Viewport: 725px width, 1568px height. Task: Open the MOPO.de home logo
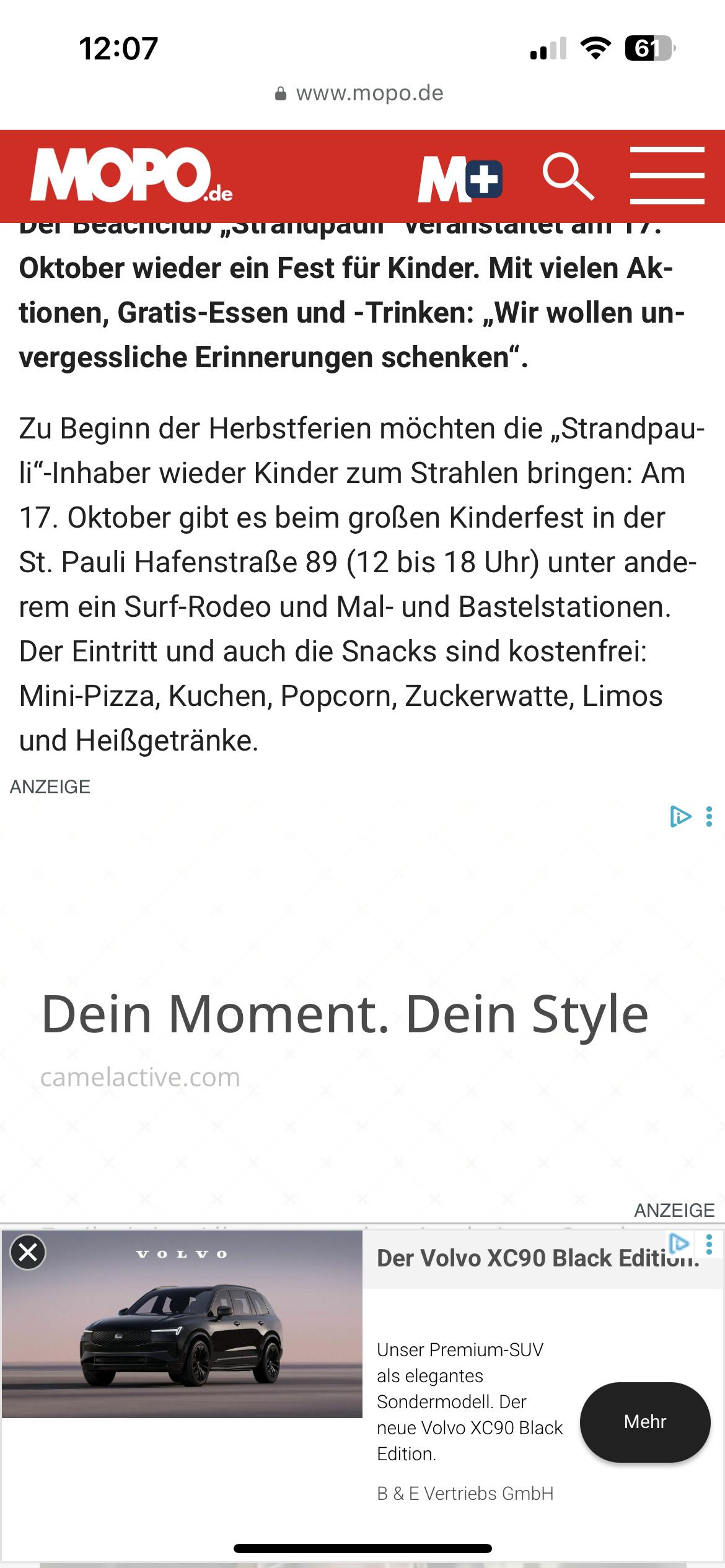point(131,176)
